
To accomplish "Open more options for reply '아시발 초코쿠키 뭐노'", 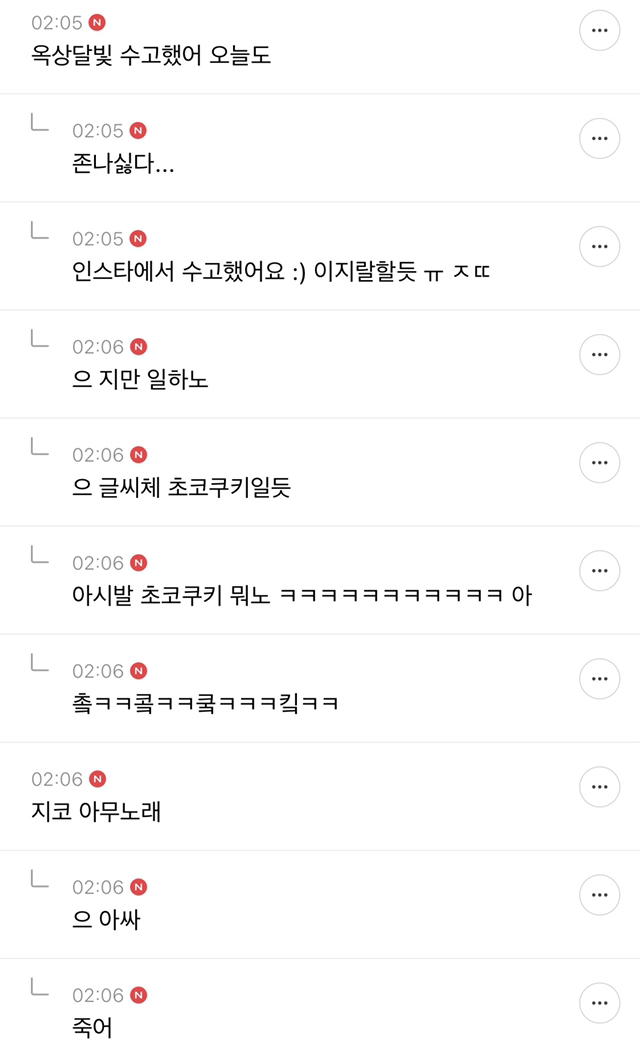I will coord(600,570).
